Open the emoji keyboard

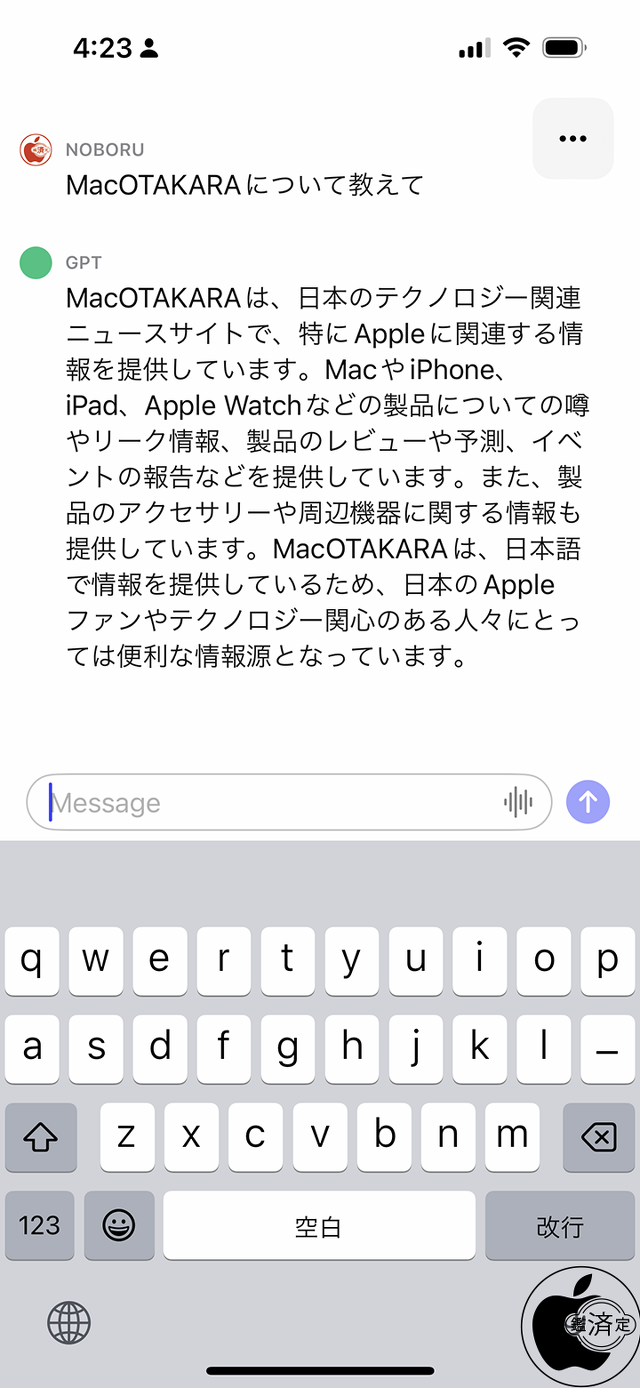tap(119, 1225)
